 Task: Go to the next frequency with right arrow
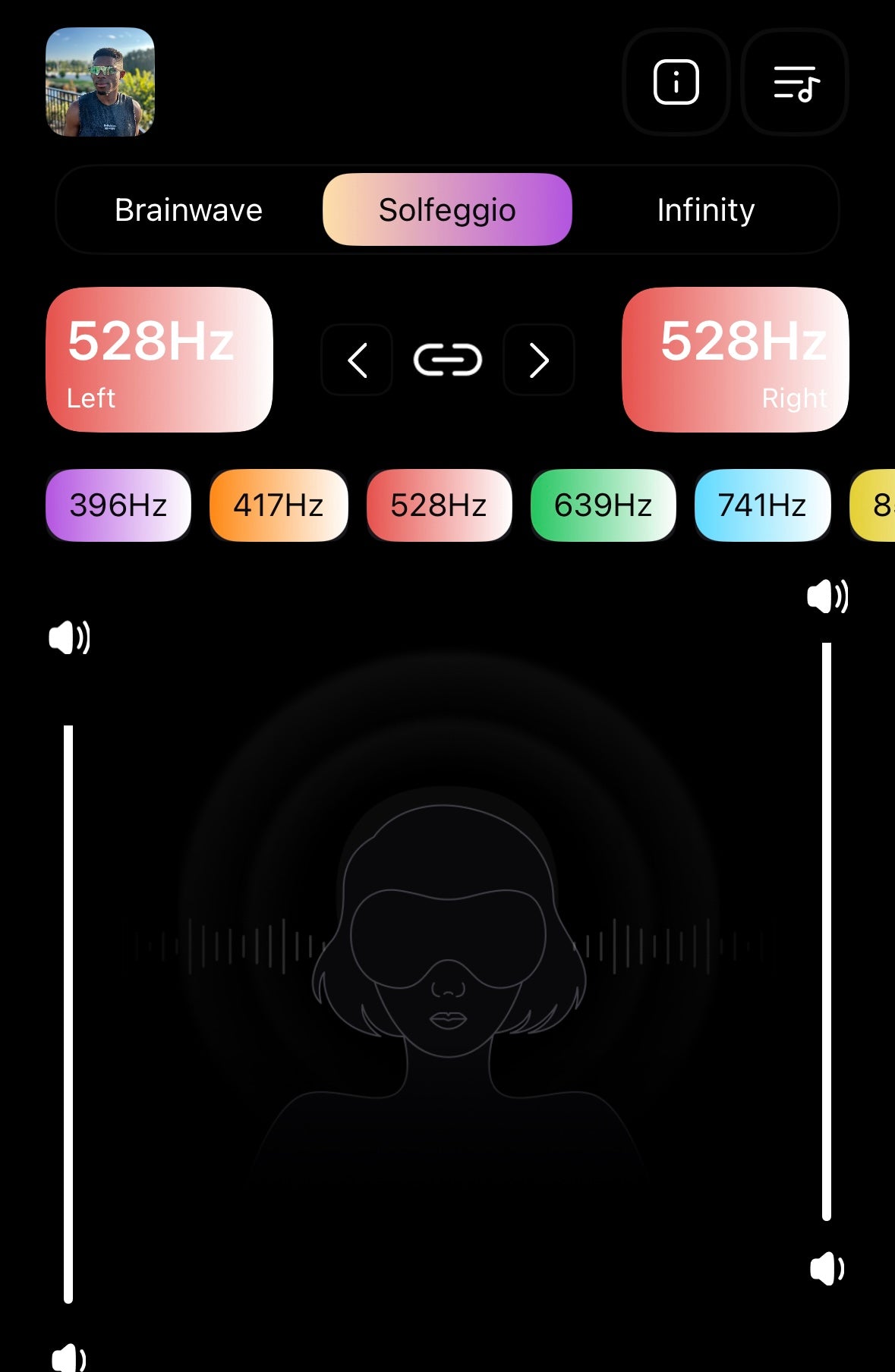coord(539,360)
